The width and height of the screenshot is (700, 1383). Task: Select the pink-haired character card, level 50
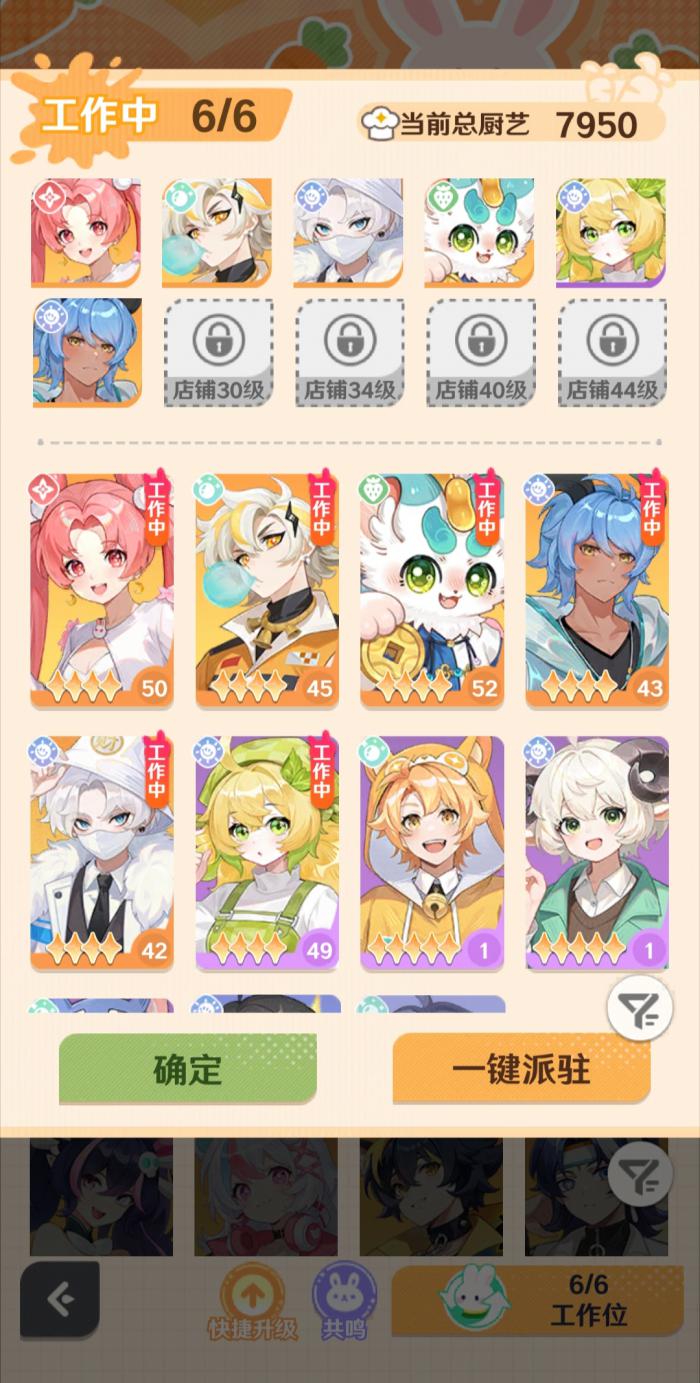pyautogui.click(x=102, y=590)
